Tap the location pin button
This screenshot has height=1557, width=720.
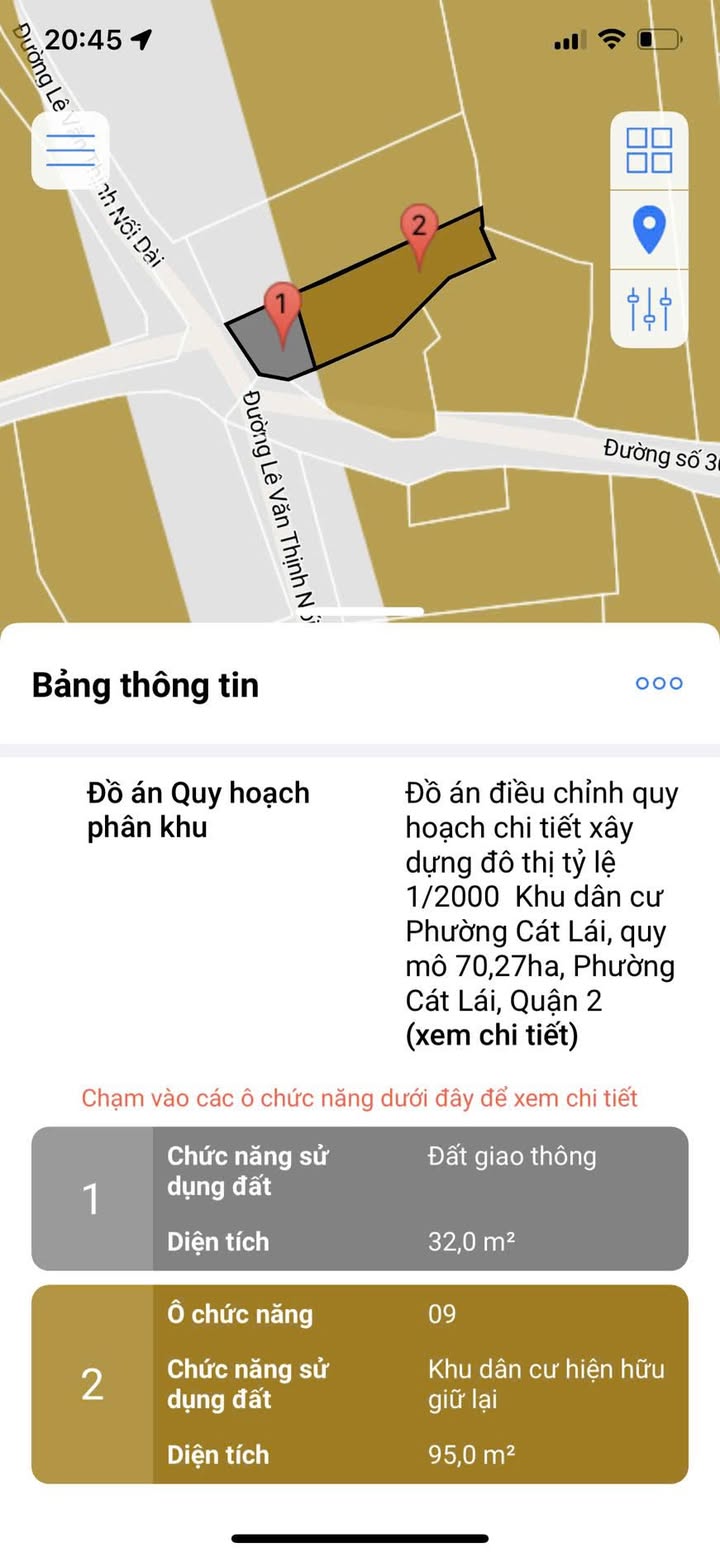649,230
